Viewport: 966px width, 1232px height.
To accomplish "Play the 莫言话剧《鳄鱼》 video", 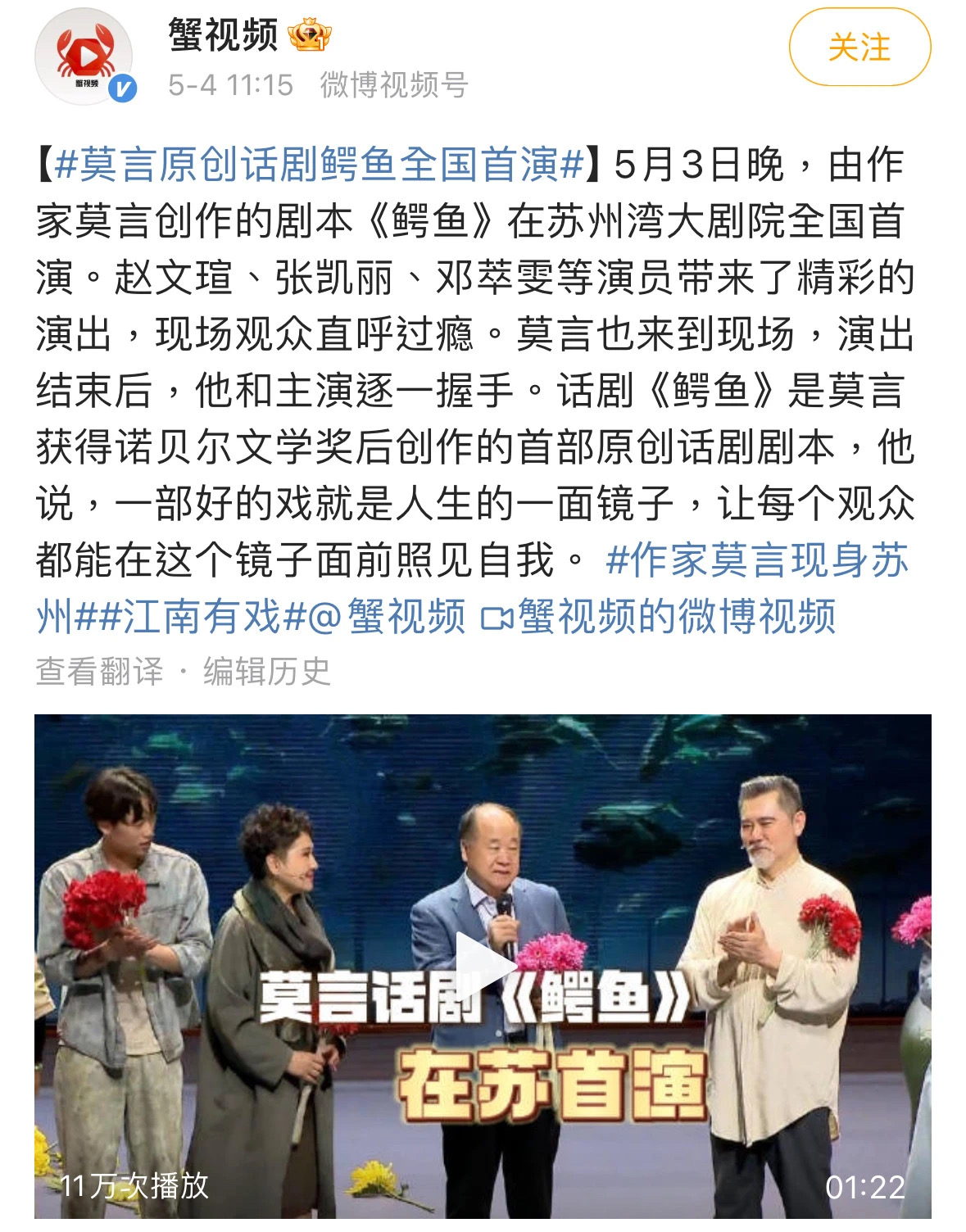I will point(483,965).
